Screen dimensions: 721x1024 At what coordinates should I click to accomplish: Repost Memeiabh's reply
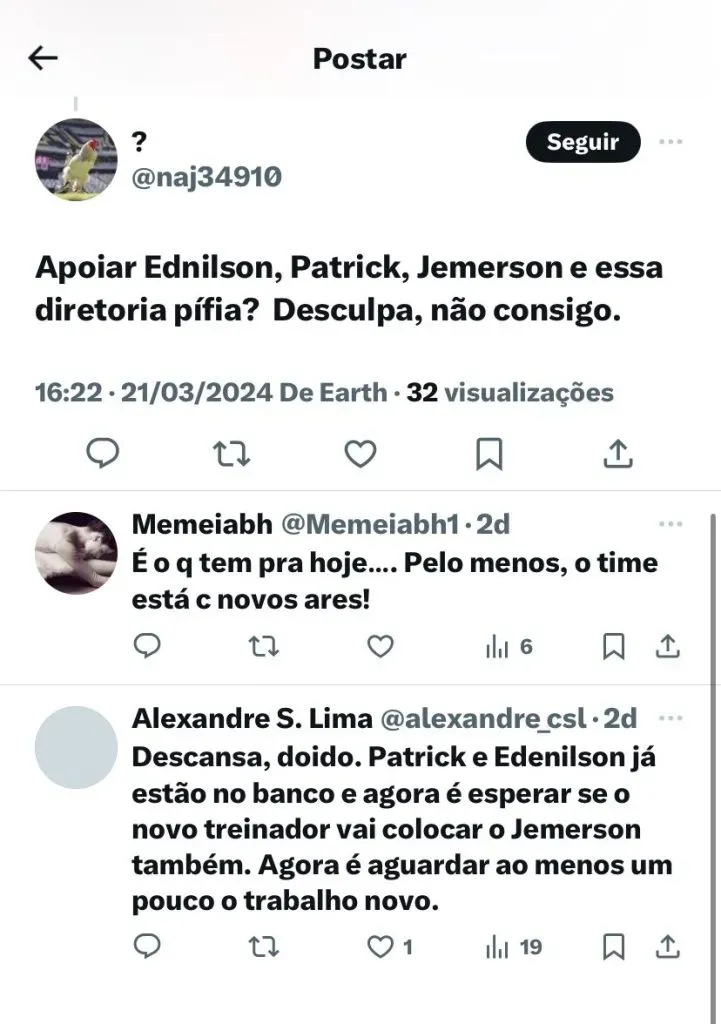click(263, 647)
